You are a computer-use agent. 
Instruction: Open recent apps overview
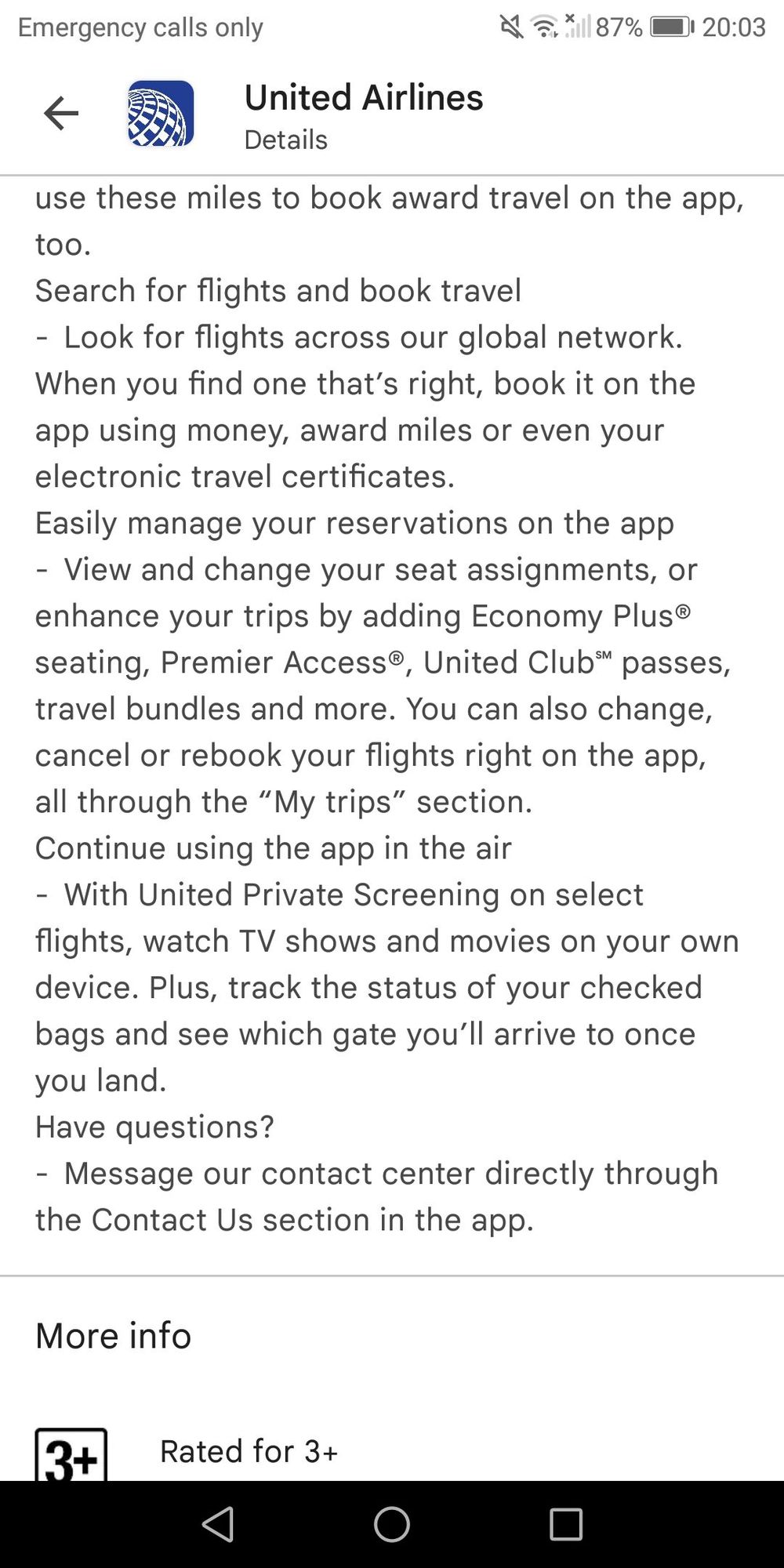(566, 1525)
